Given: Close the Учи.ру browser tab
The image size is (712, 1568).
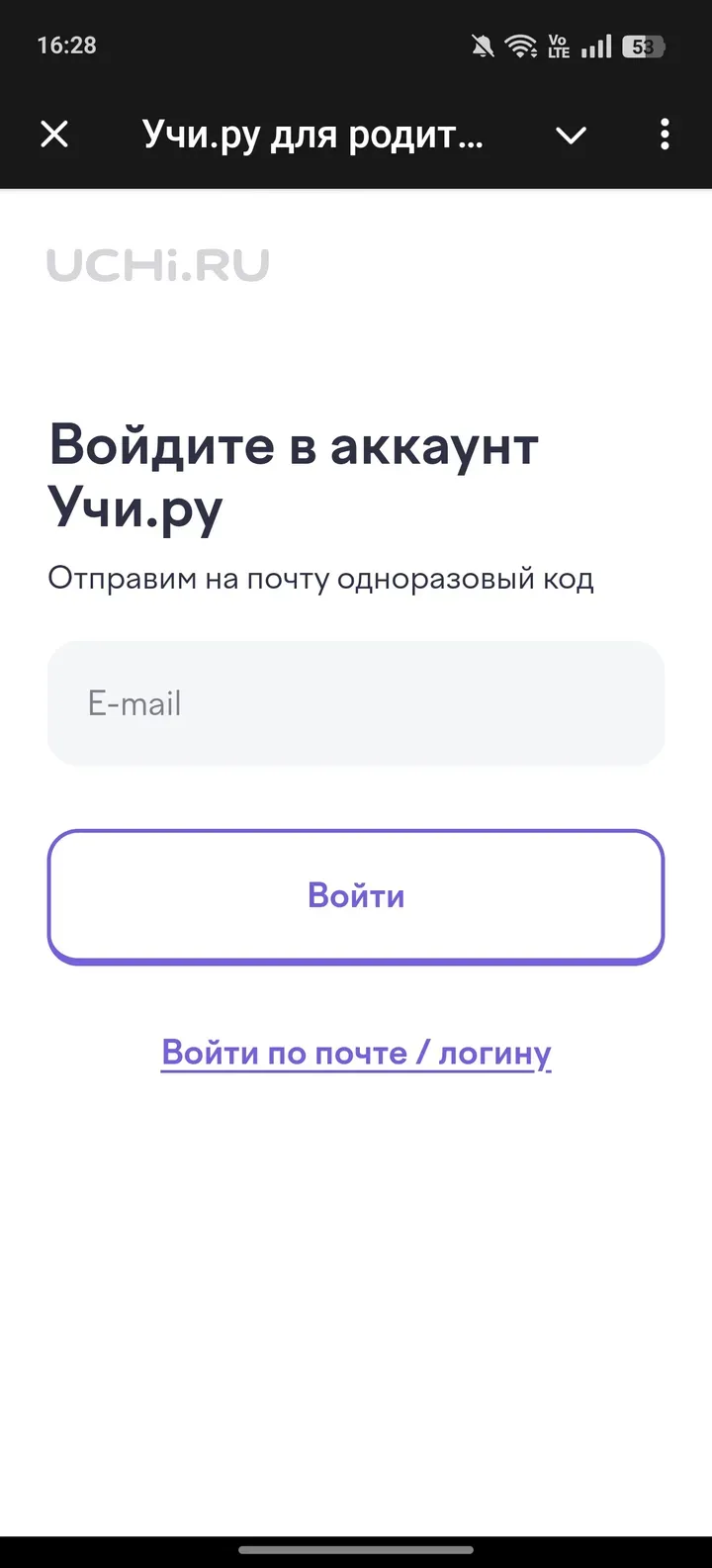Looking at the screenshot, I should point(54,135).
